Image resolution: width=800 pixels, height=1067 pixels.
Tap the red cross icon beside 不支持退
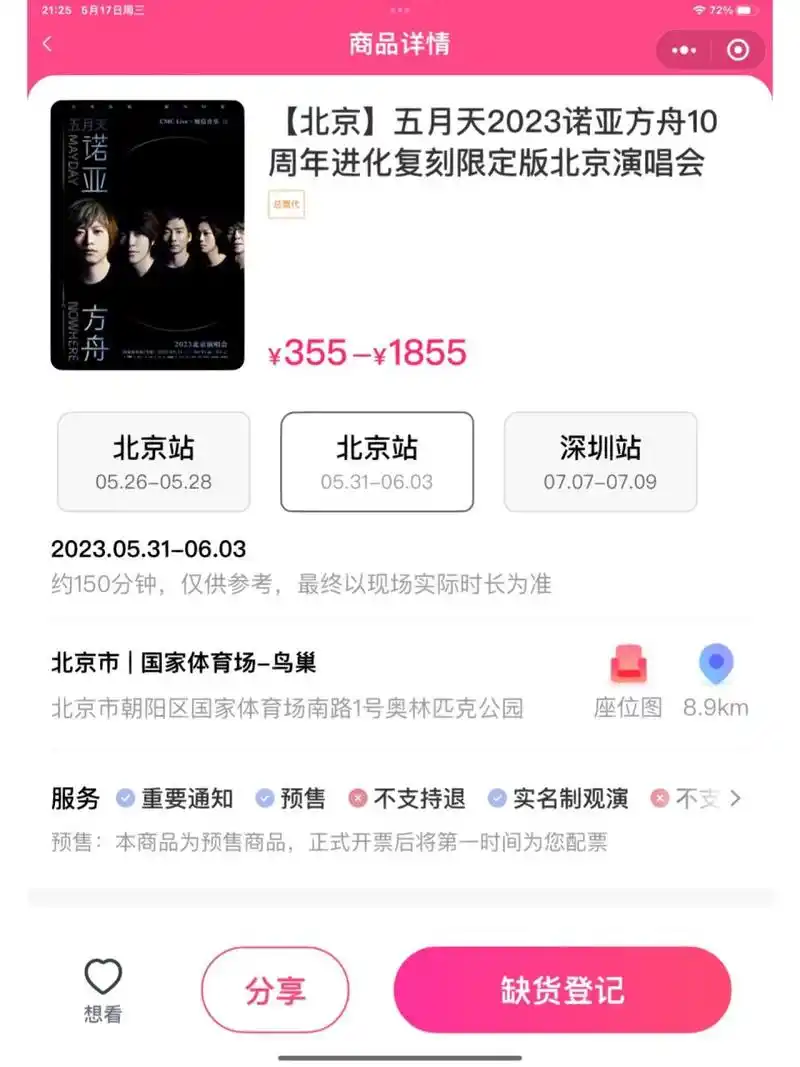pos(357,798)
